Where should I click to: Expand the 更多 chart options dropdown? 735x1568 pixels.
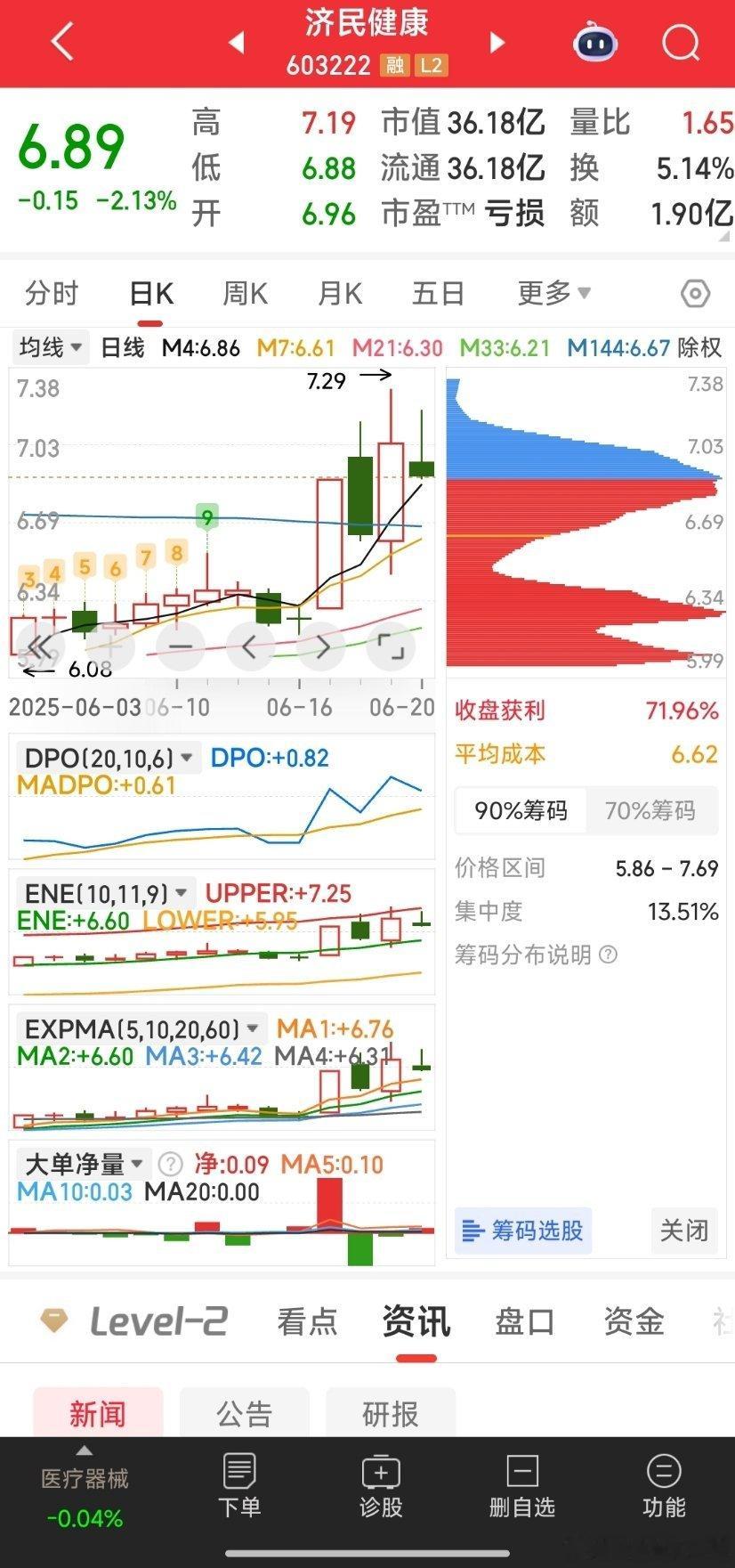tap(553, 292)
